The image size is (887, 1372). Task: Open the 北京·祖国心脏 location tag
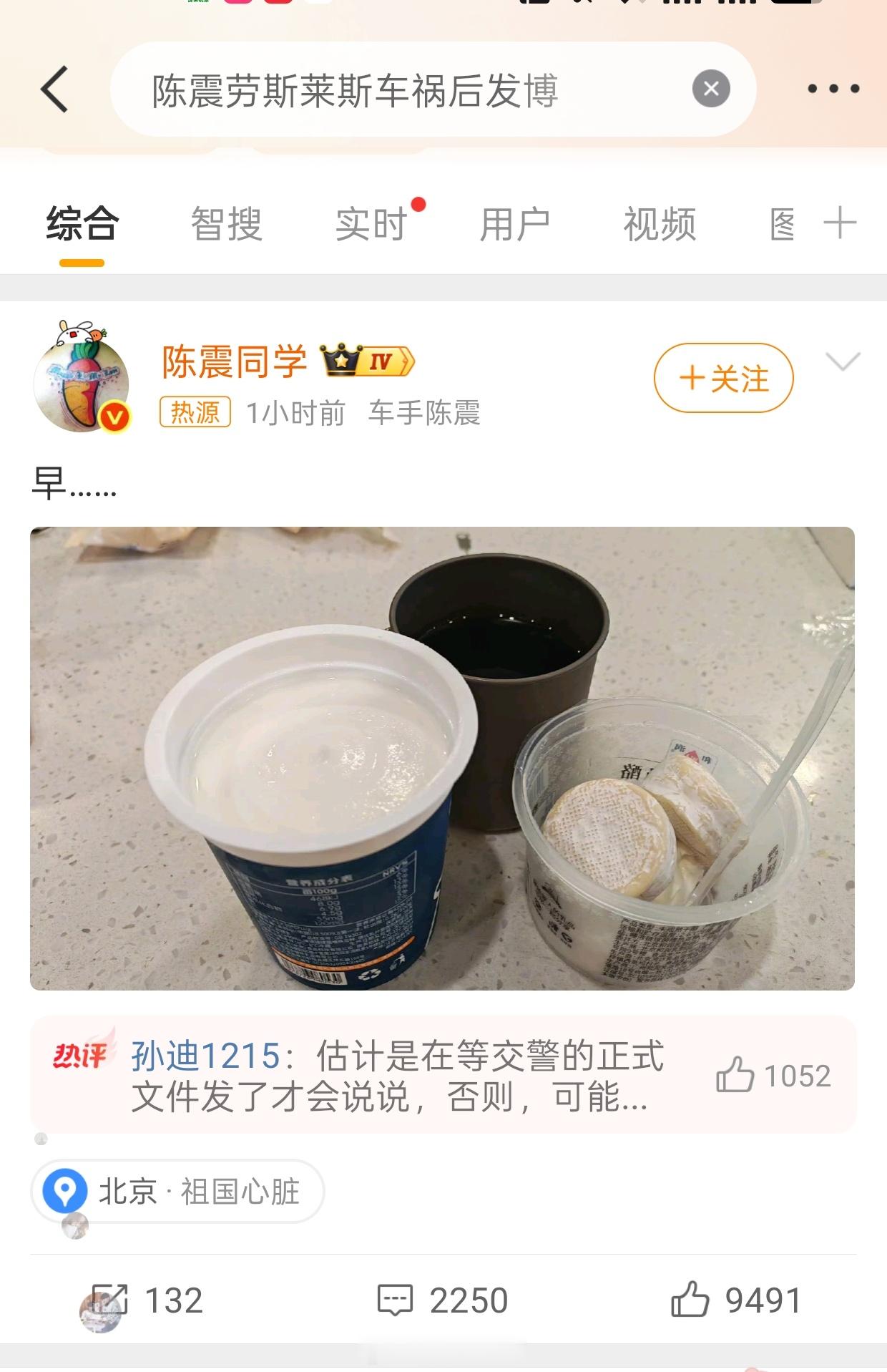(x=178, y=1191)
